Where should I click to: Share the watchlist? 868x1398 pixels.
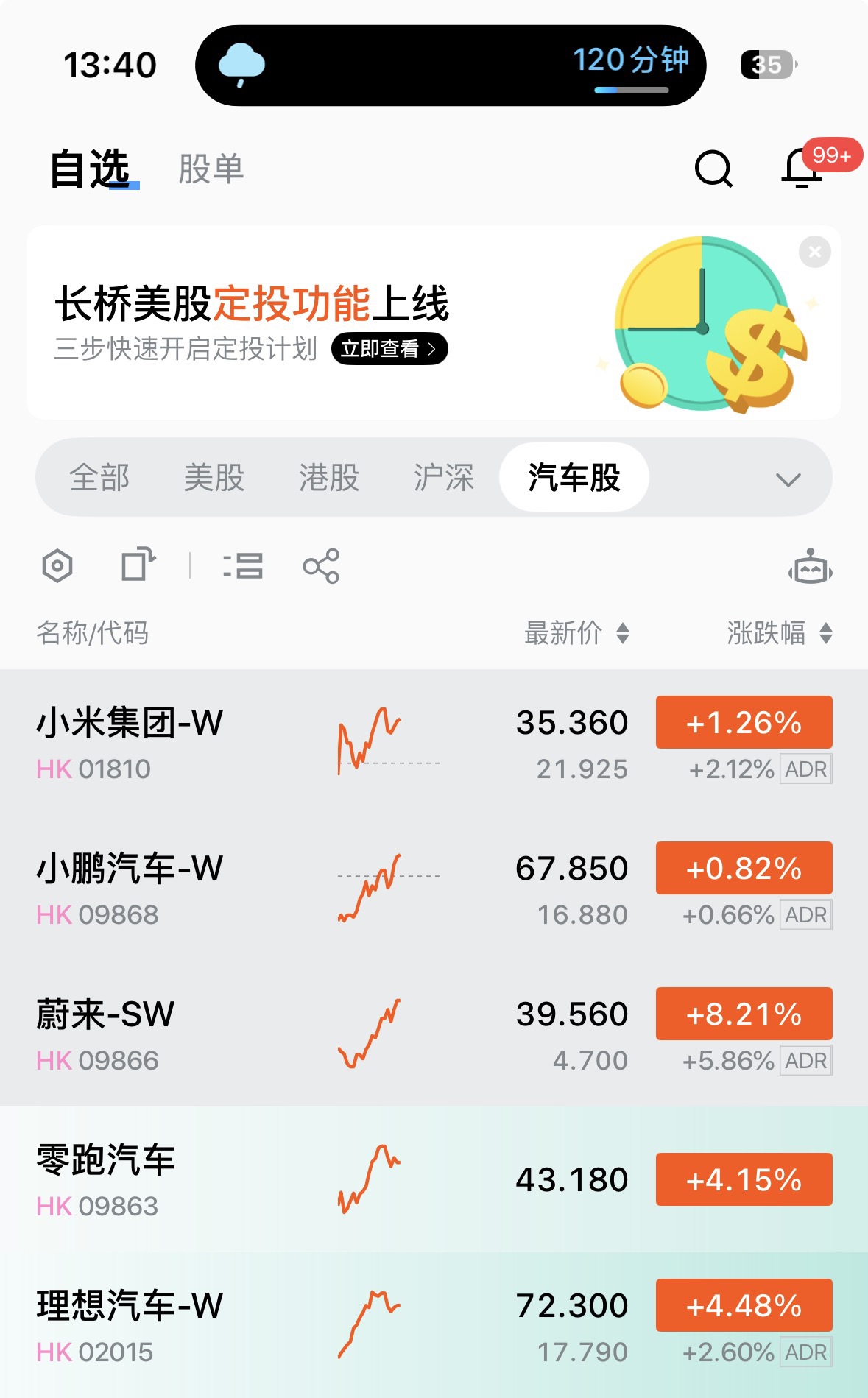click(x=321, y=566)
